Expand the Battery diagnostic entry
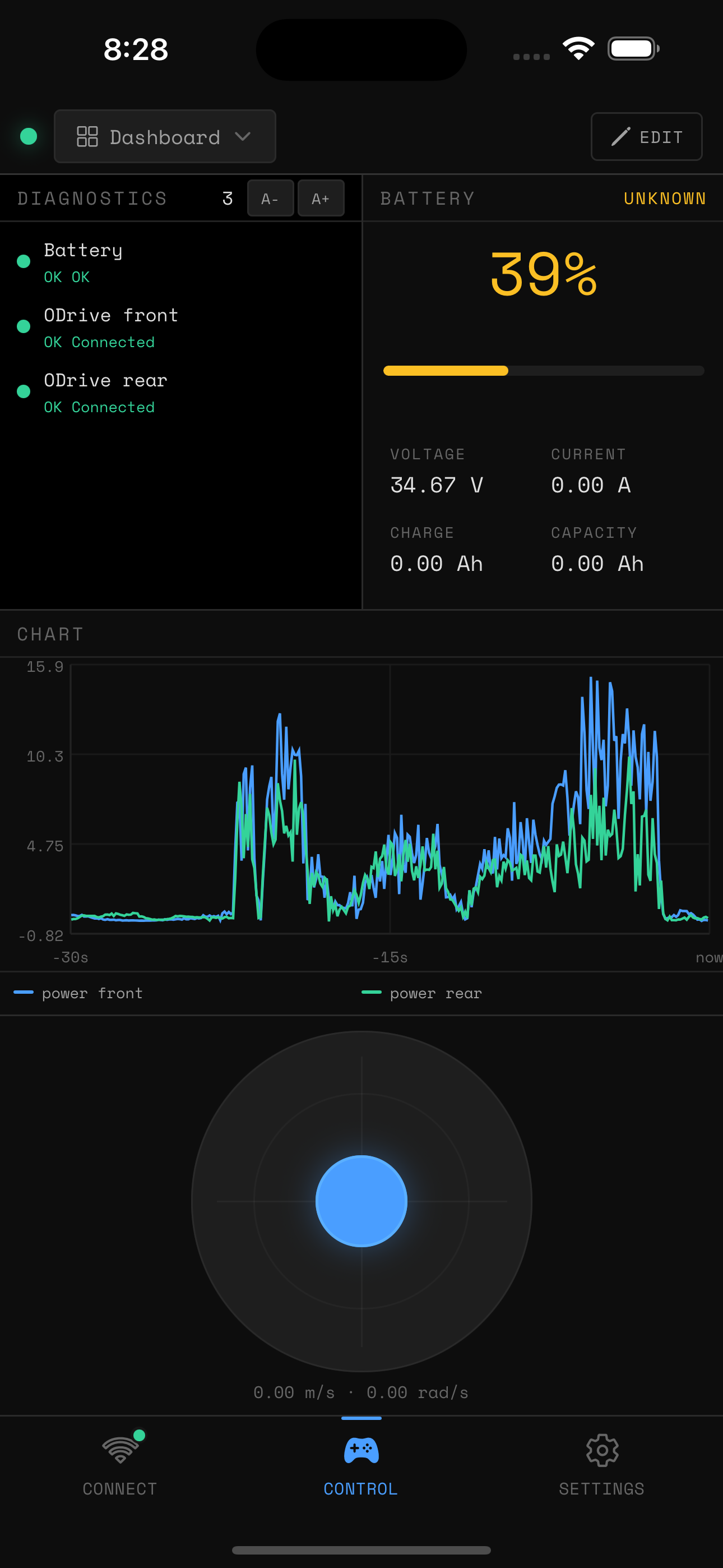 click(83, 262)
